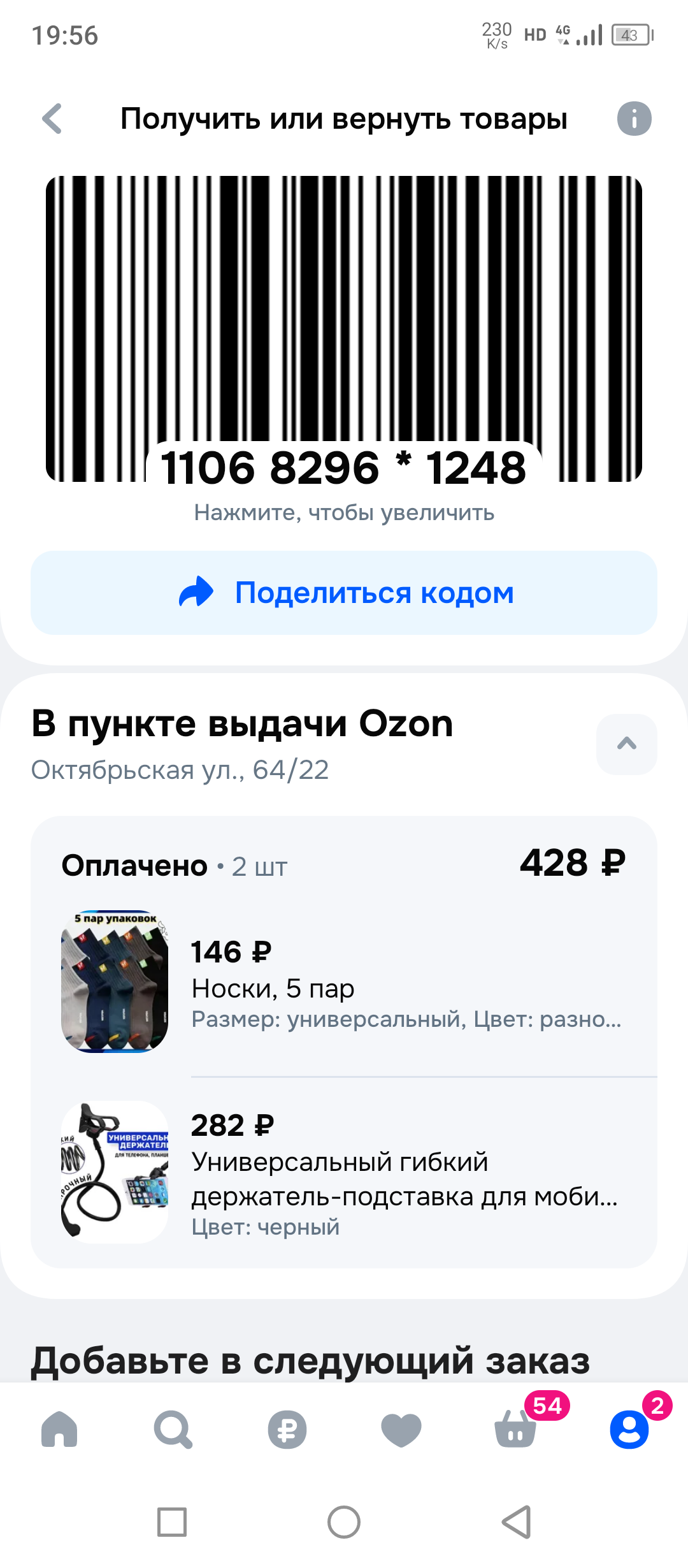The width and height of the screenshot is (688, 1568).
Task: Open the profile tab
Action: pos(629,1429)
